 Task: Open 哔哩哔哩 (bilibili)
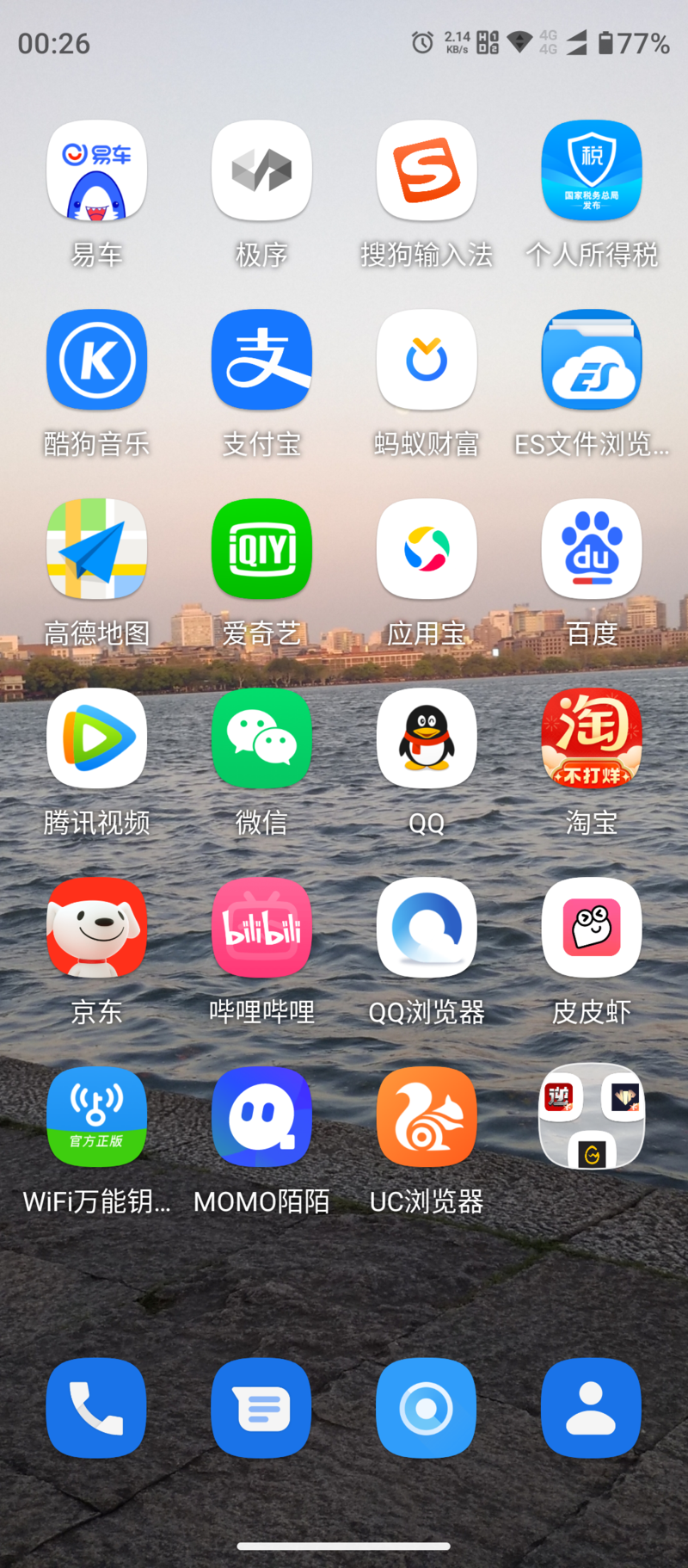[261, 928]
